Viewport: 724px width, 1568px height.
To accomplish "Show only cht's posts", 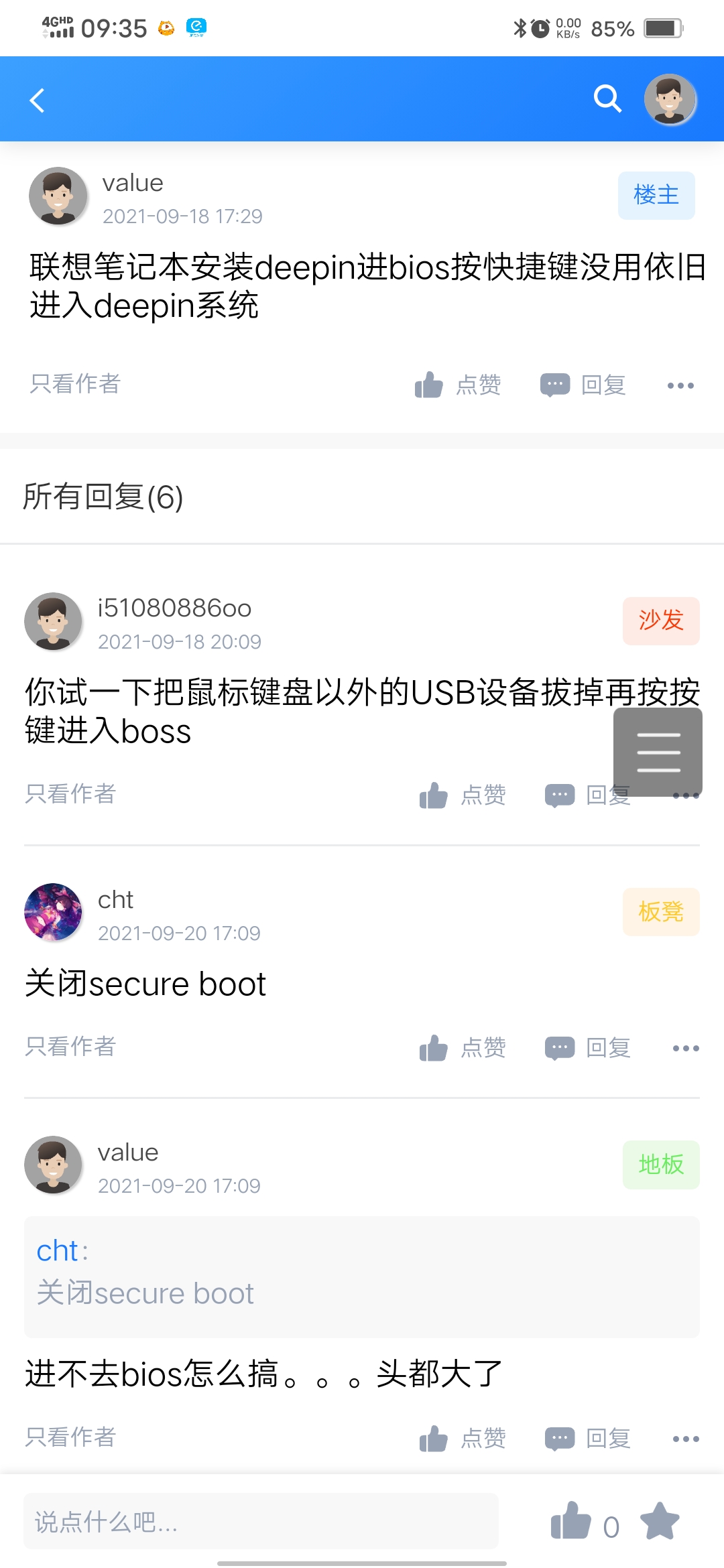I will tap(70, 1047).
